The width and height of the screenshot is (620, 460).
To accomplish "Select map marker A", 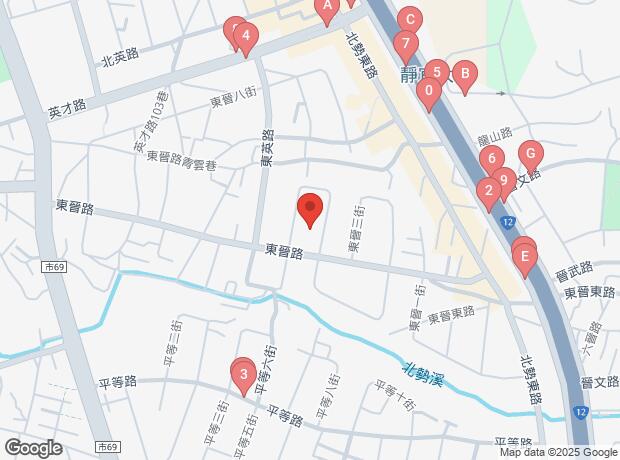I will click(x=326, y=9).
